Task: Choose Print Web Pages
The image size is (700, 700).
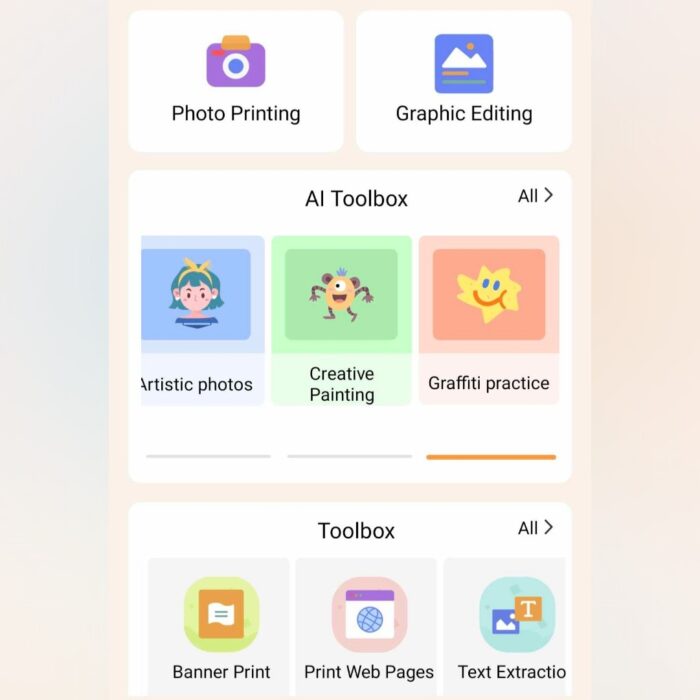Action: [x=369, y=627]
